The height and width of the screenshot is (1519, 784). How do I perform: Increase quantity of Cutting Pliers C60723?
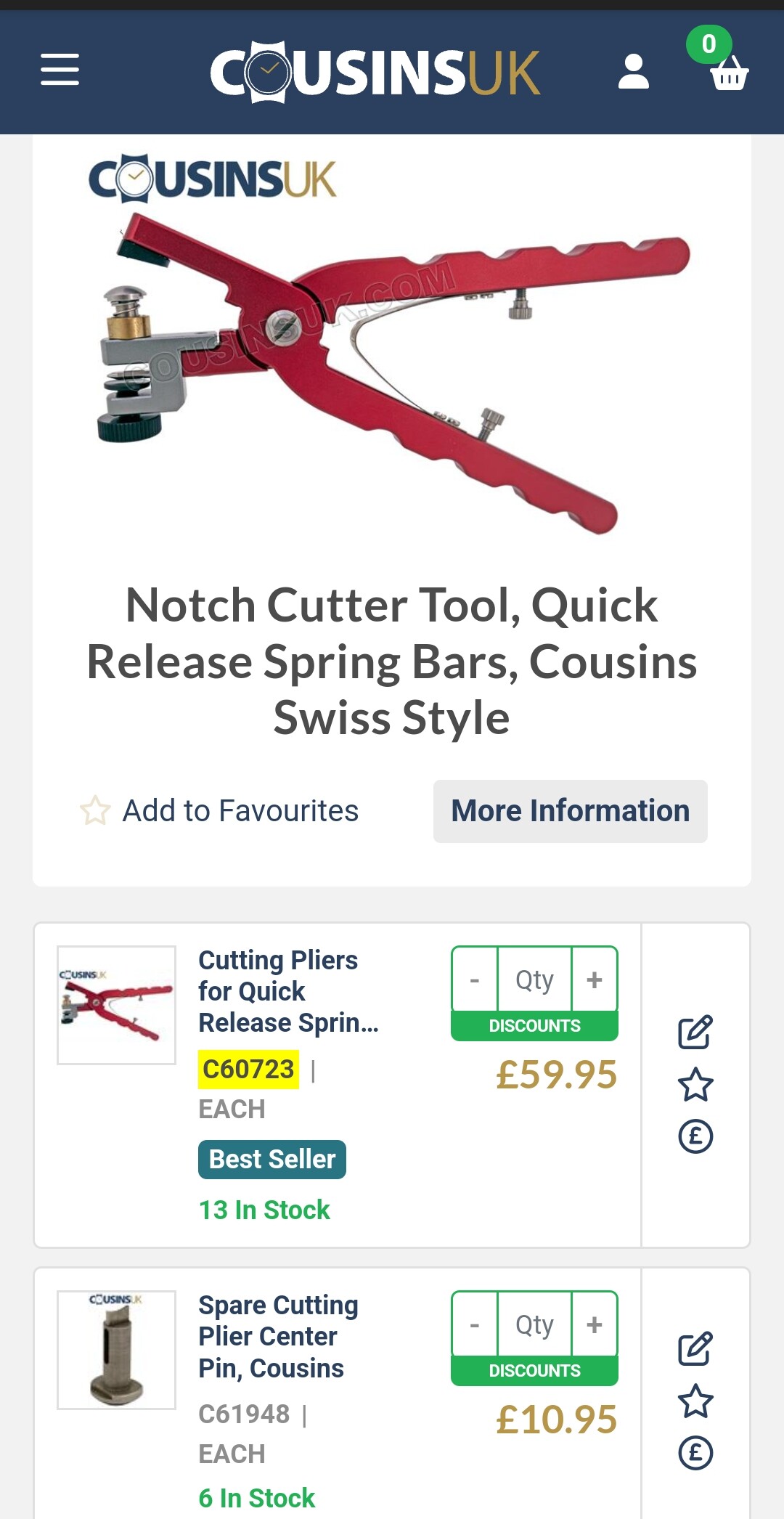(595, 980)
